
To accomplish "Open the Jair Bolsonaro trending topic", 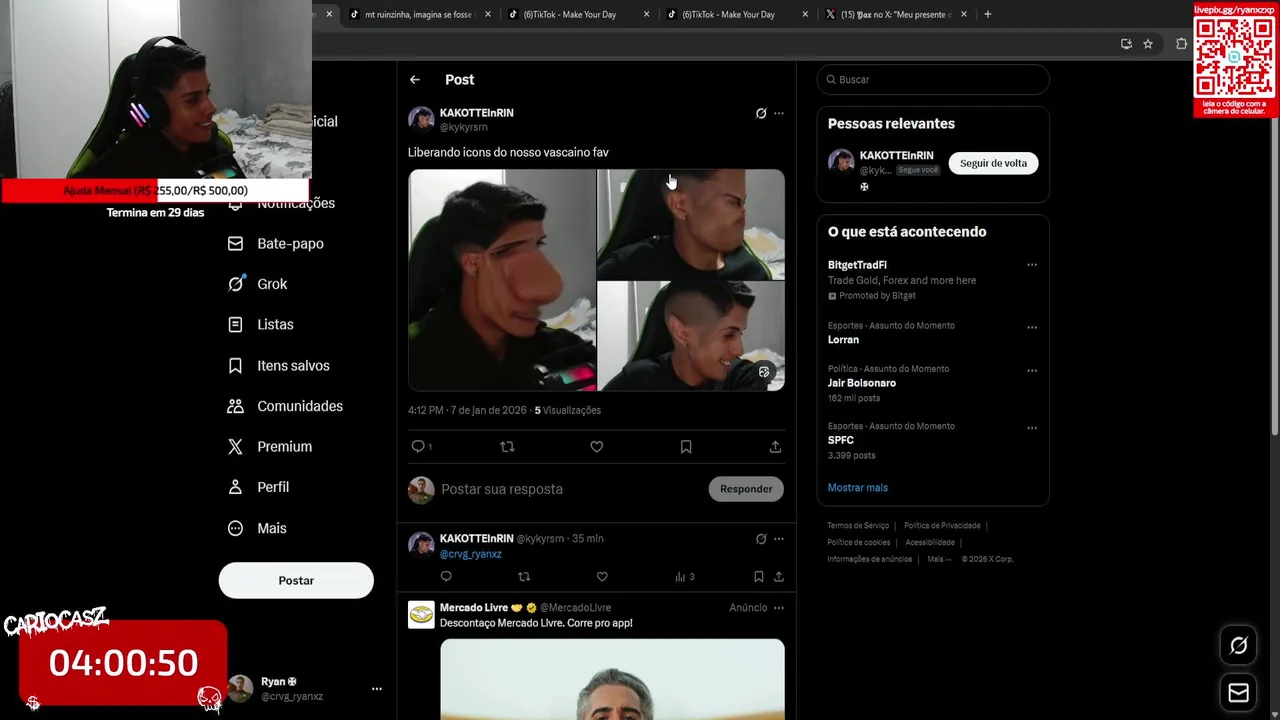I will click(x=861, y=383).
